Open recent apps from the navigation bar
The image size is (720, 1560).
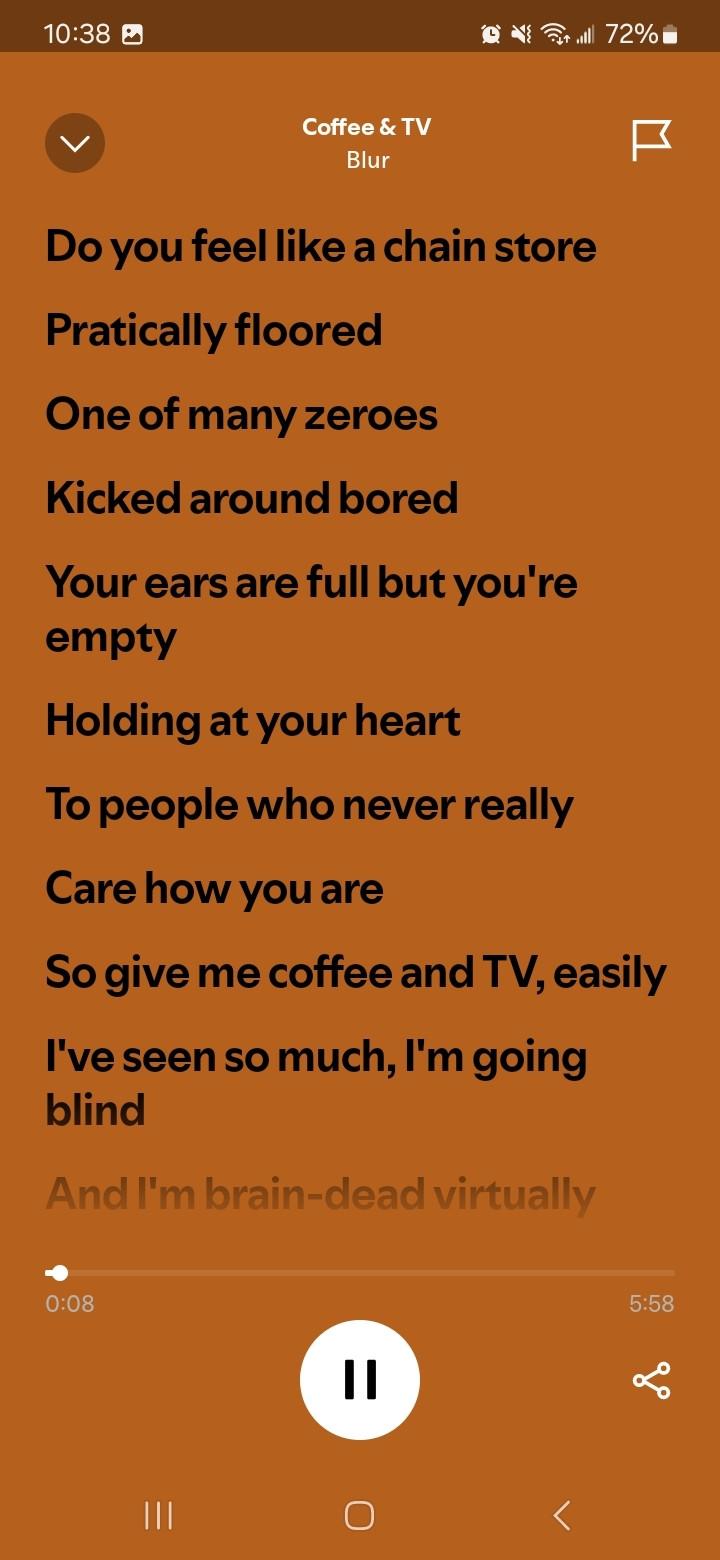point(158,1515)
